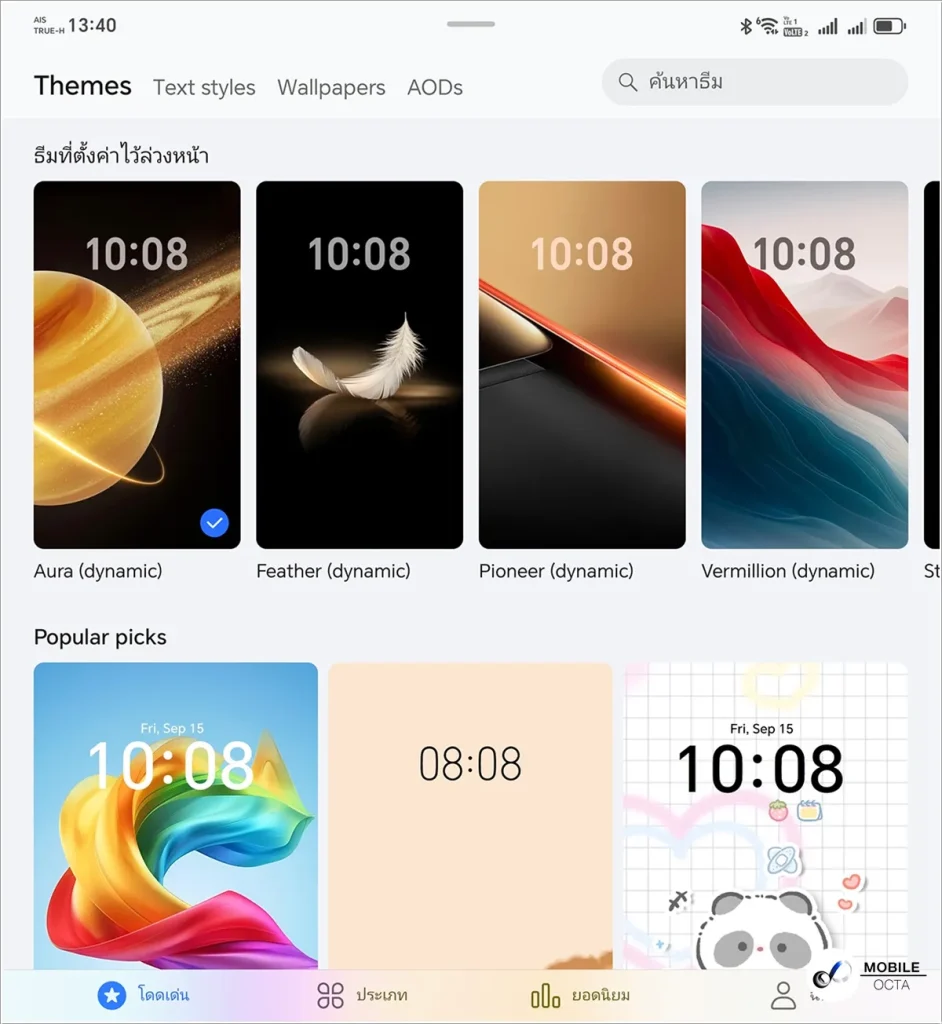Open the profile tab in bottom bar
The image size is (942, 1024).
point(784,995)
